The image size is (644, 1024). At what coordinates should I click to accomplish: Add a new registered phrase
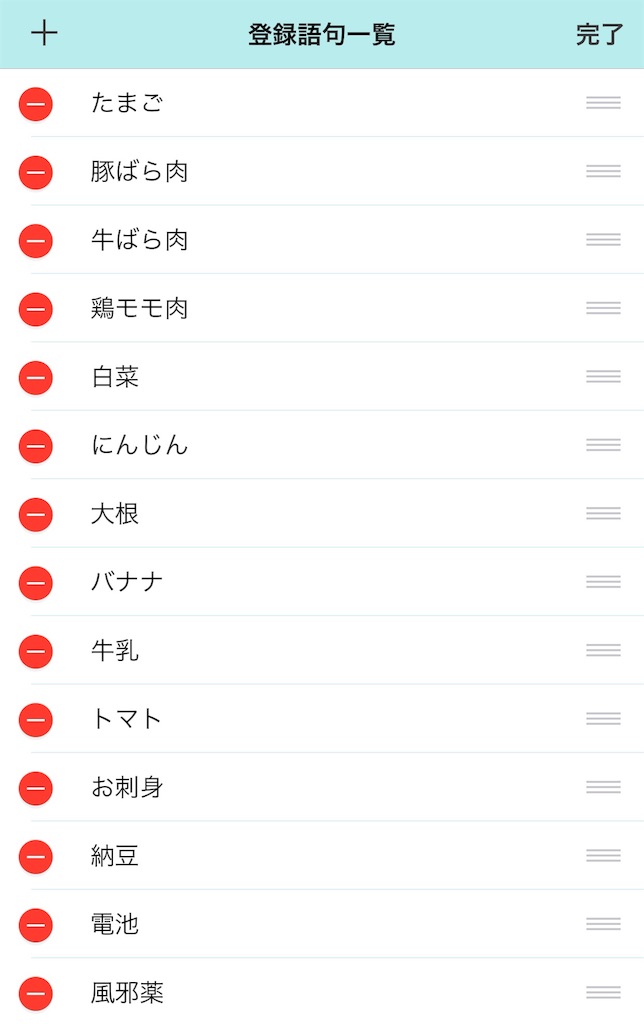[x=44, y=33]
